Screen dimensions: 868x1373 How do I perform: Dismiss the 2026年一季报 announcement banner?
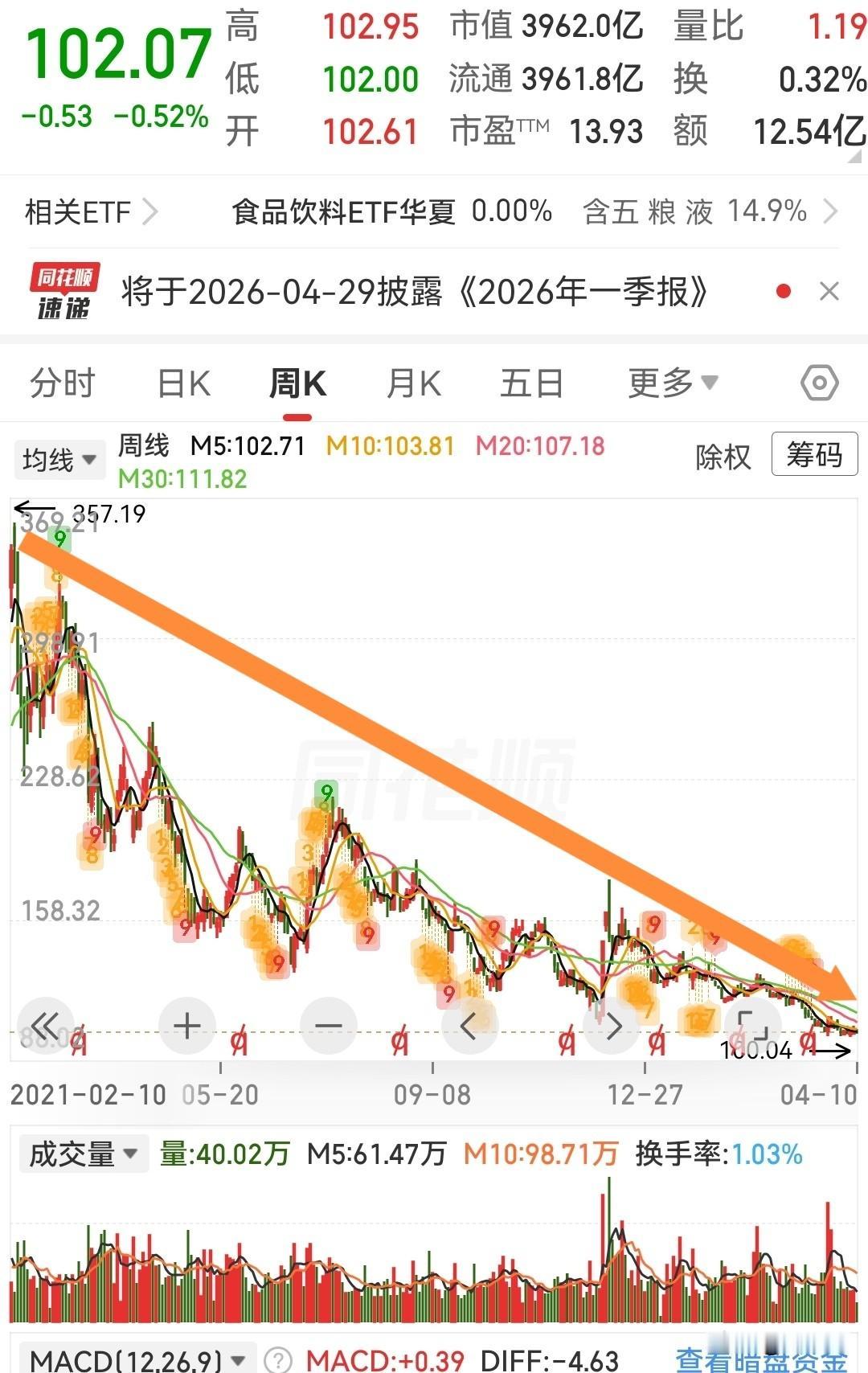829,291
